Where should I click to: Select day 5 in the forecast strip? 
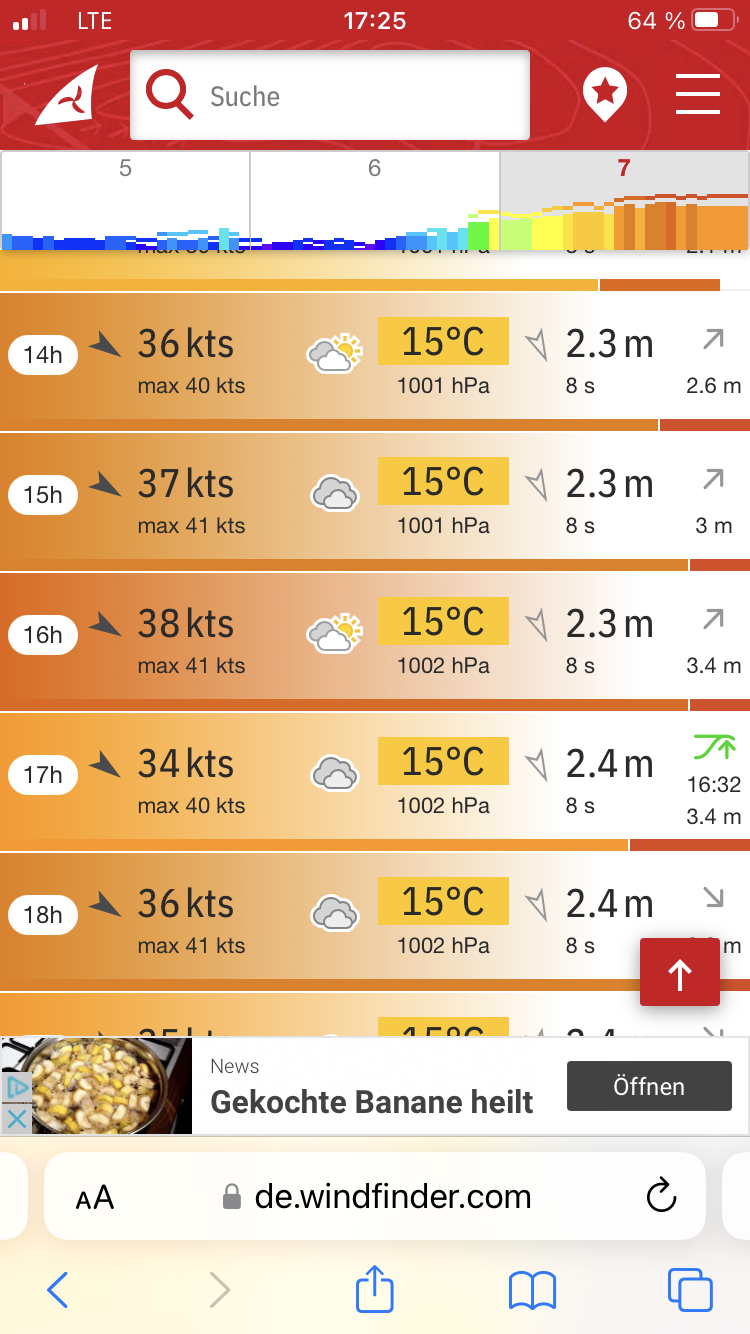[x=125, y=200]
